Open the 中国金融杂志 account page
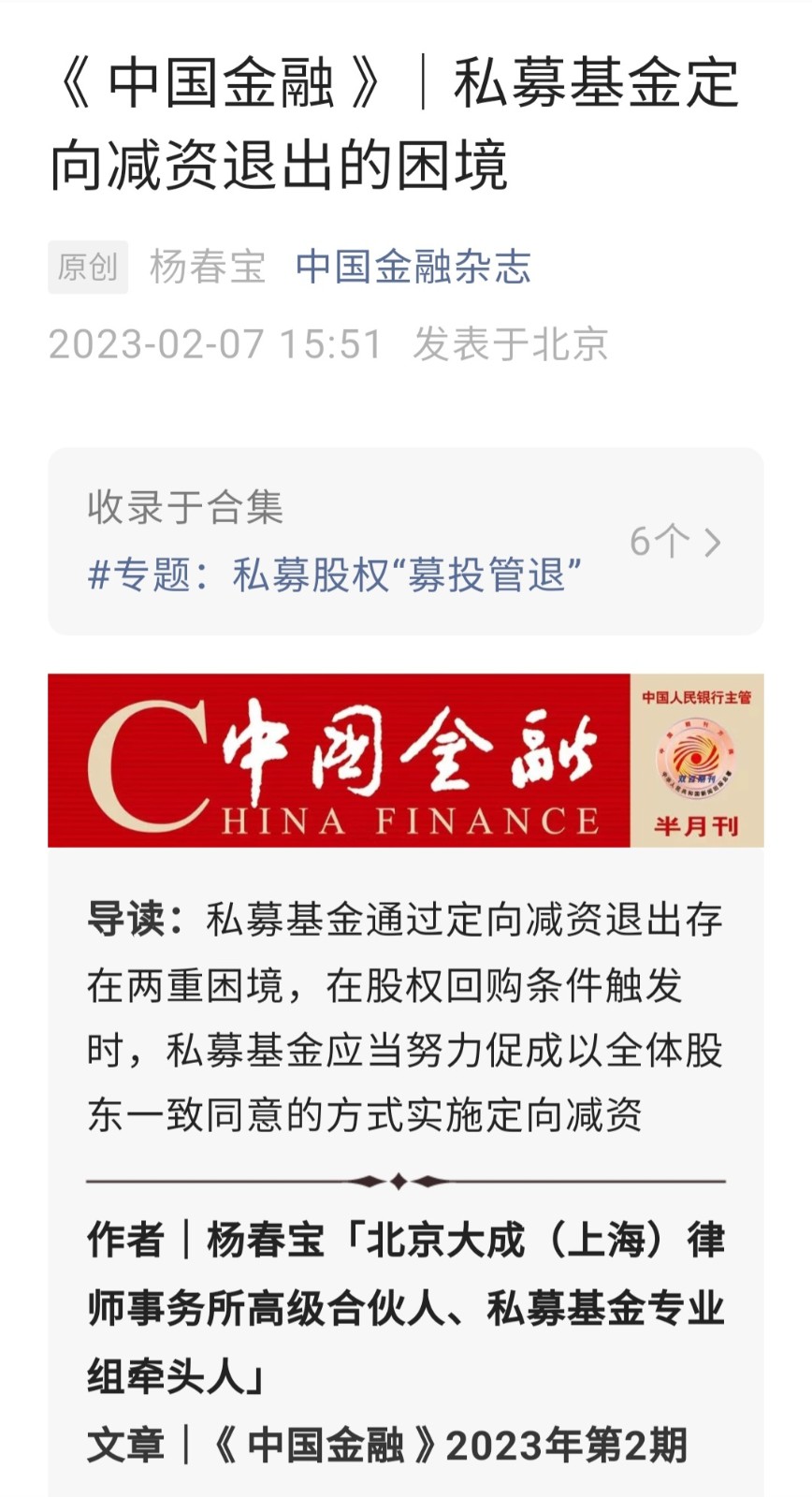The height and width of the screenshot is (1497, 812). tap(413, 268)
